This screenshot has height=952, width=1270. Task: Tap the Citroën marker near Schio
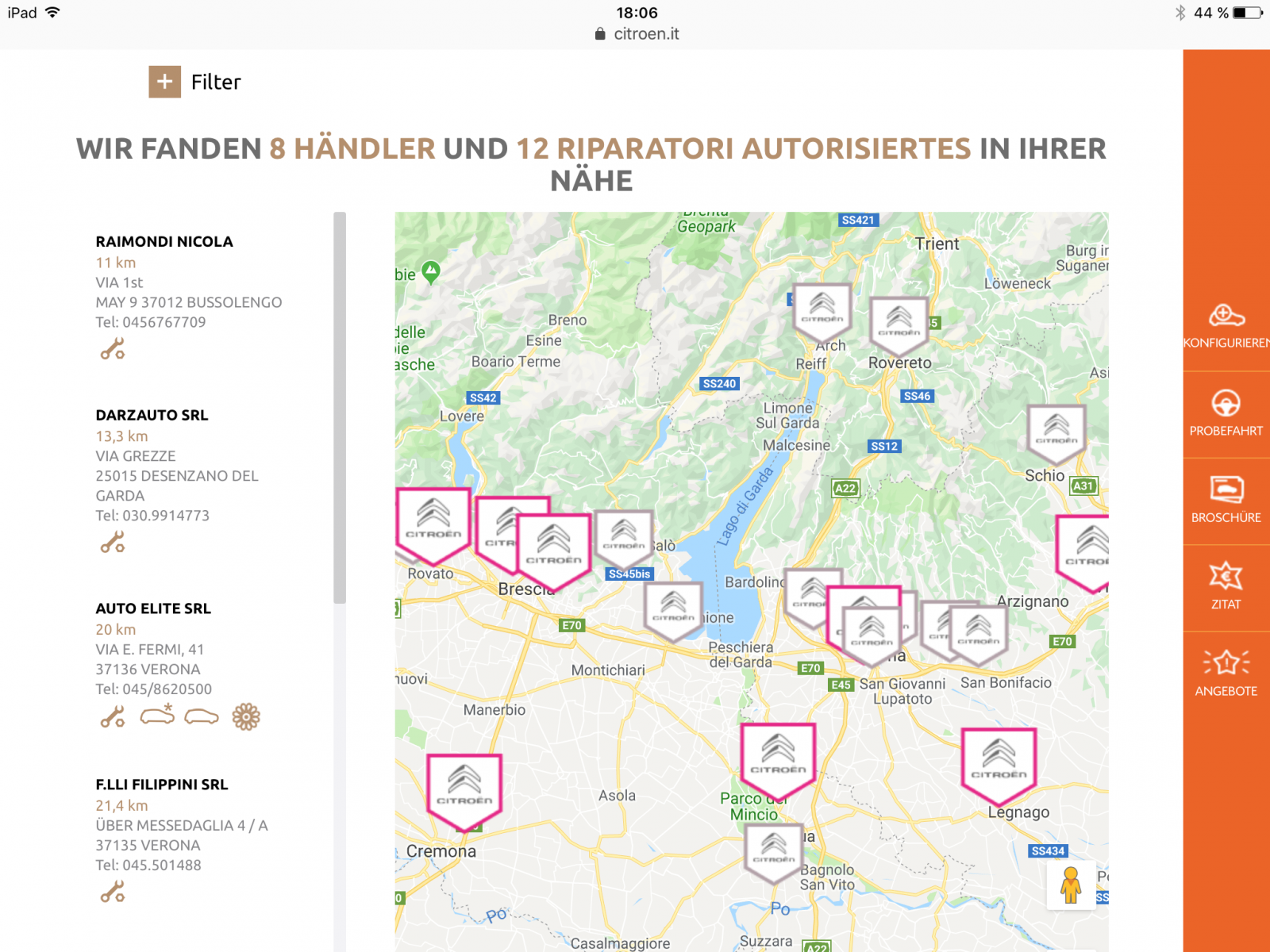coord(1056,432)
